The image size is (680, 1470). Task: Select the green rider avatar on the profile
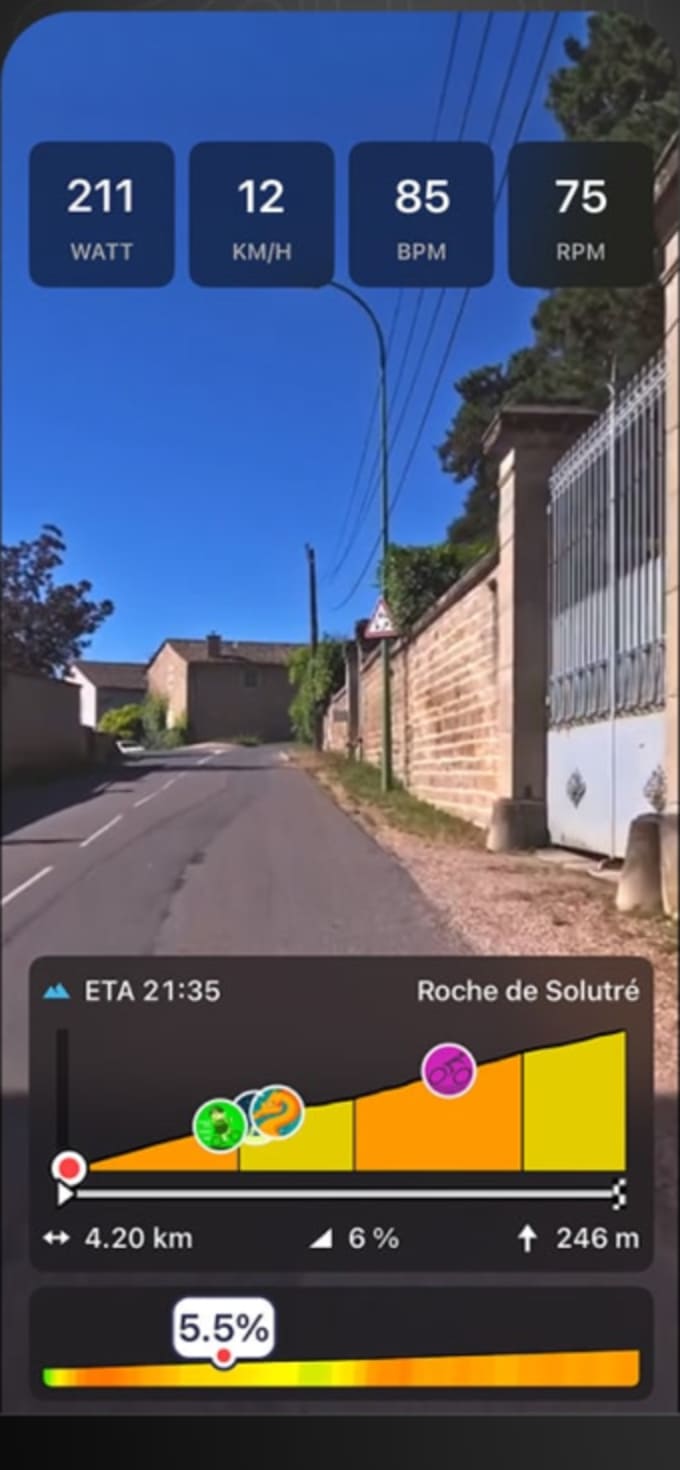(x=219, y=1125)
